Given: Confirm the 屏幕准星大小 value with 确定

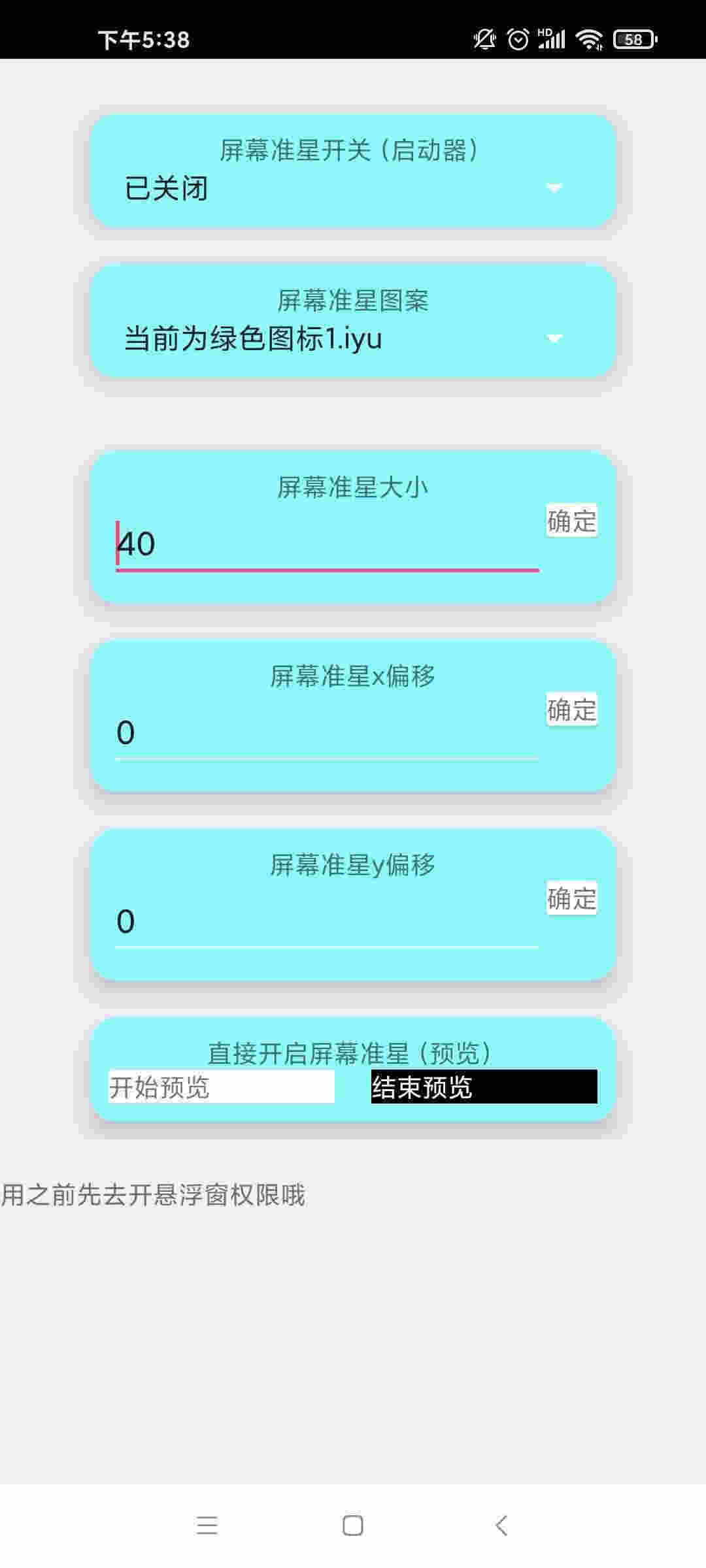Looking at the screenshot, I should (571, 521).
